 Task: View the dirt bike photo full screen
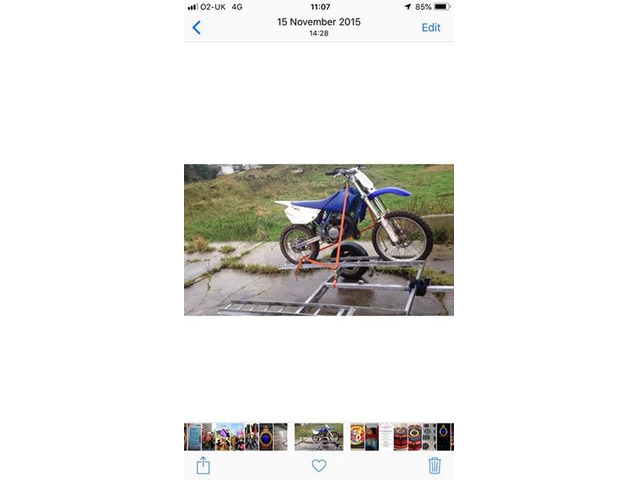319,240
